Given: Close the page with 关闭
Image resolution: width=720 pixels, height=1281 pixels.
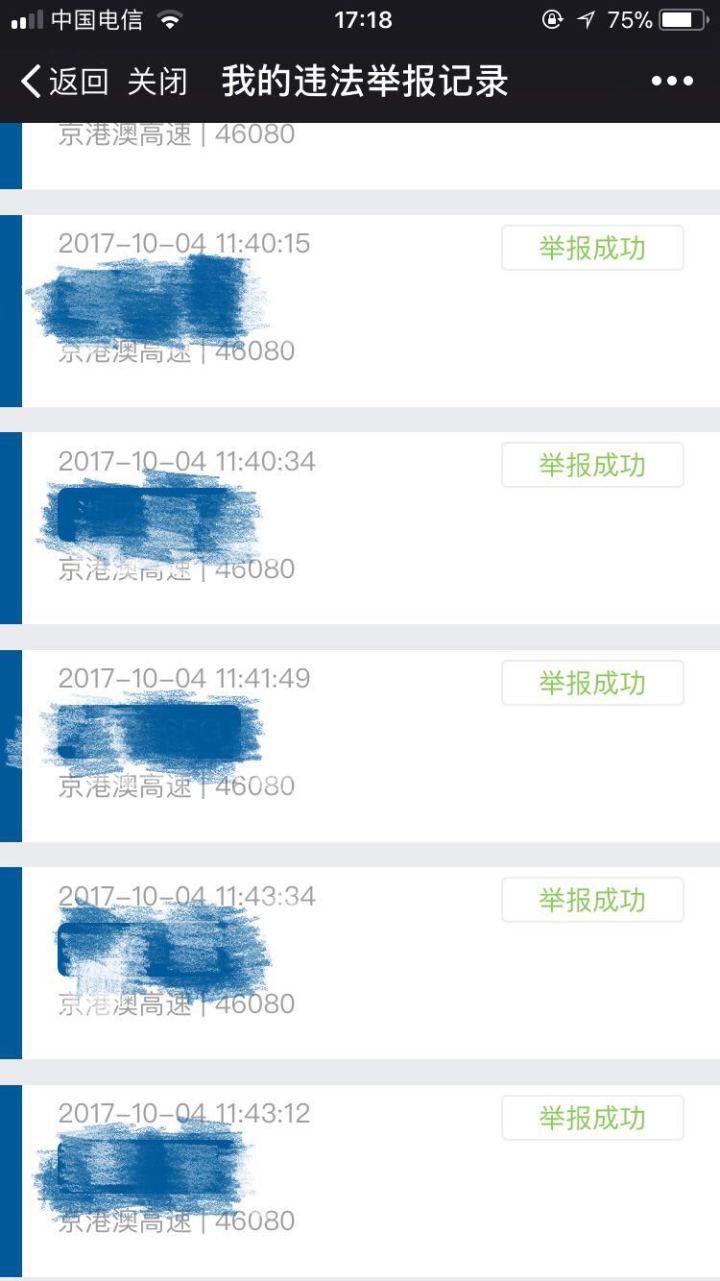Looking at the screenshot, I should coord(157,82).
